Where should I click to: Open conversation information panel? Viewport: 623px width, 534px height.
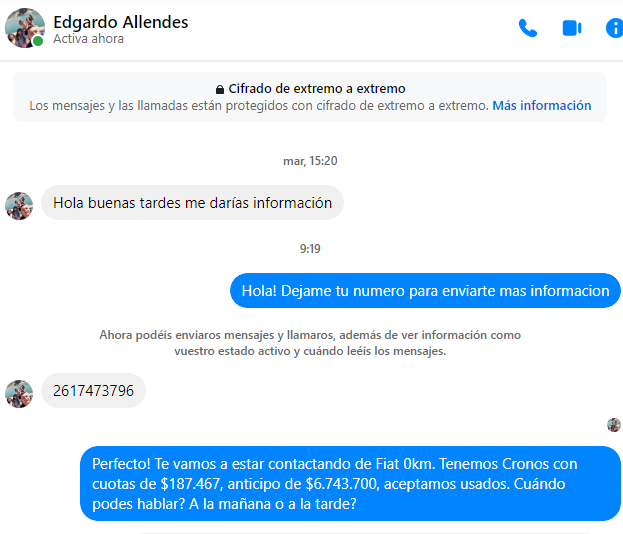[x=614, y=28]
